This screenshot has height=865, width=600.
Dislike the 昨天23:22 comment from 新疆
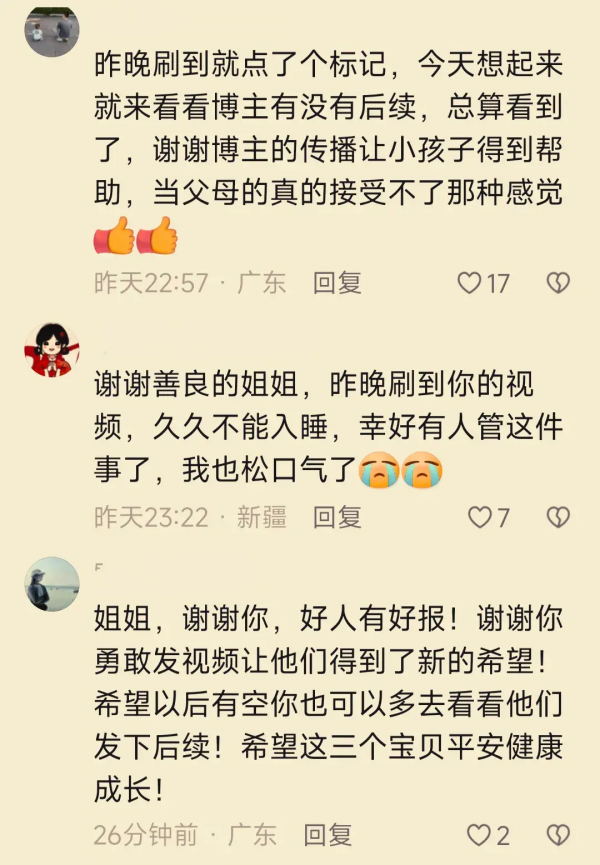tap(558, 517)
